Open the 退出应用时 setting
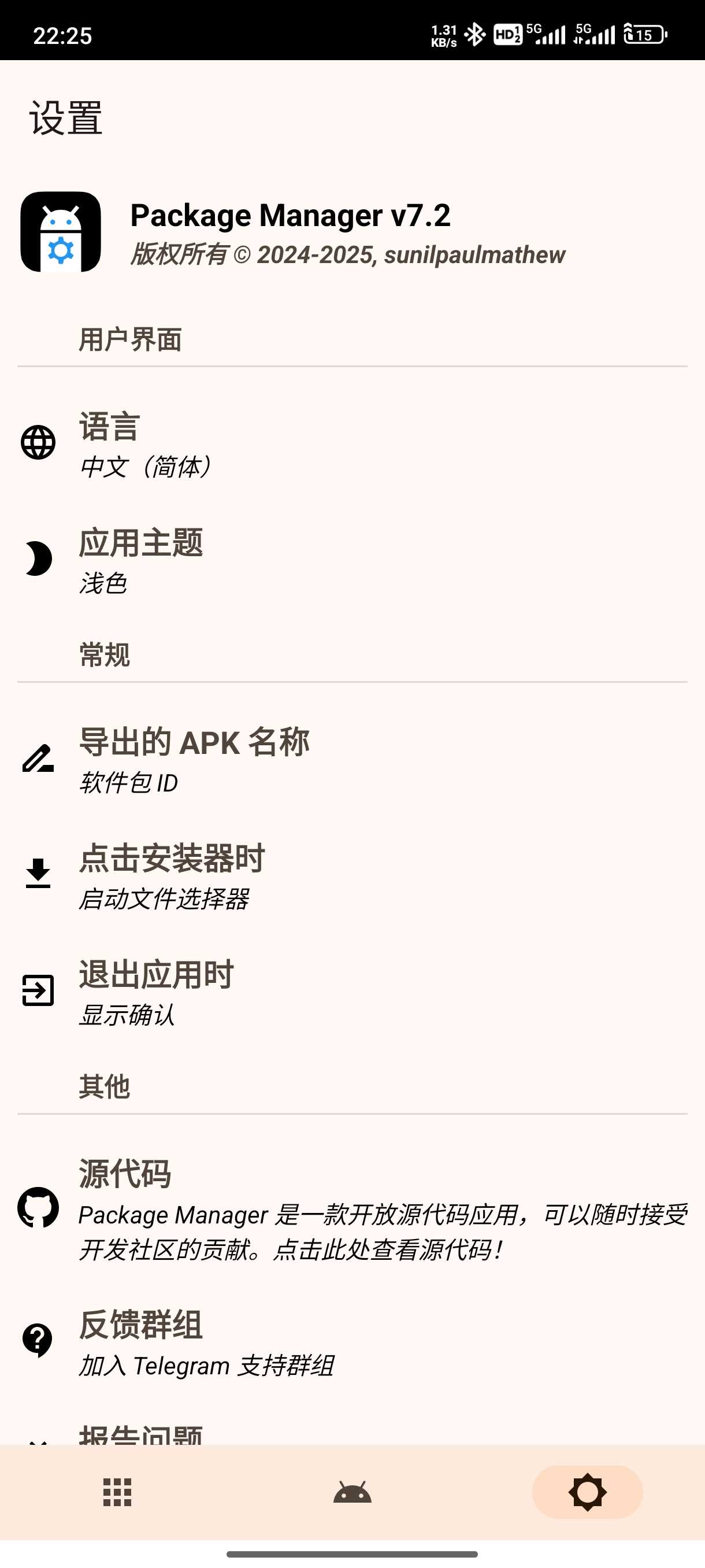Image resolution: width=705 pixels, height=1568 pixels. (x=352, y=991)
